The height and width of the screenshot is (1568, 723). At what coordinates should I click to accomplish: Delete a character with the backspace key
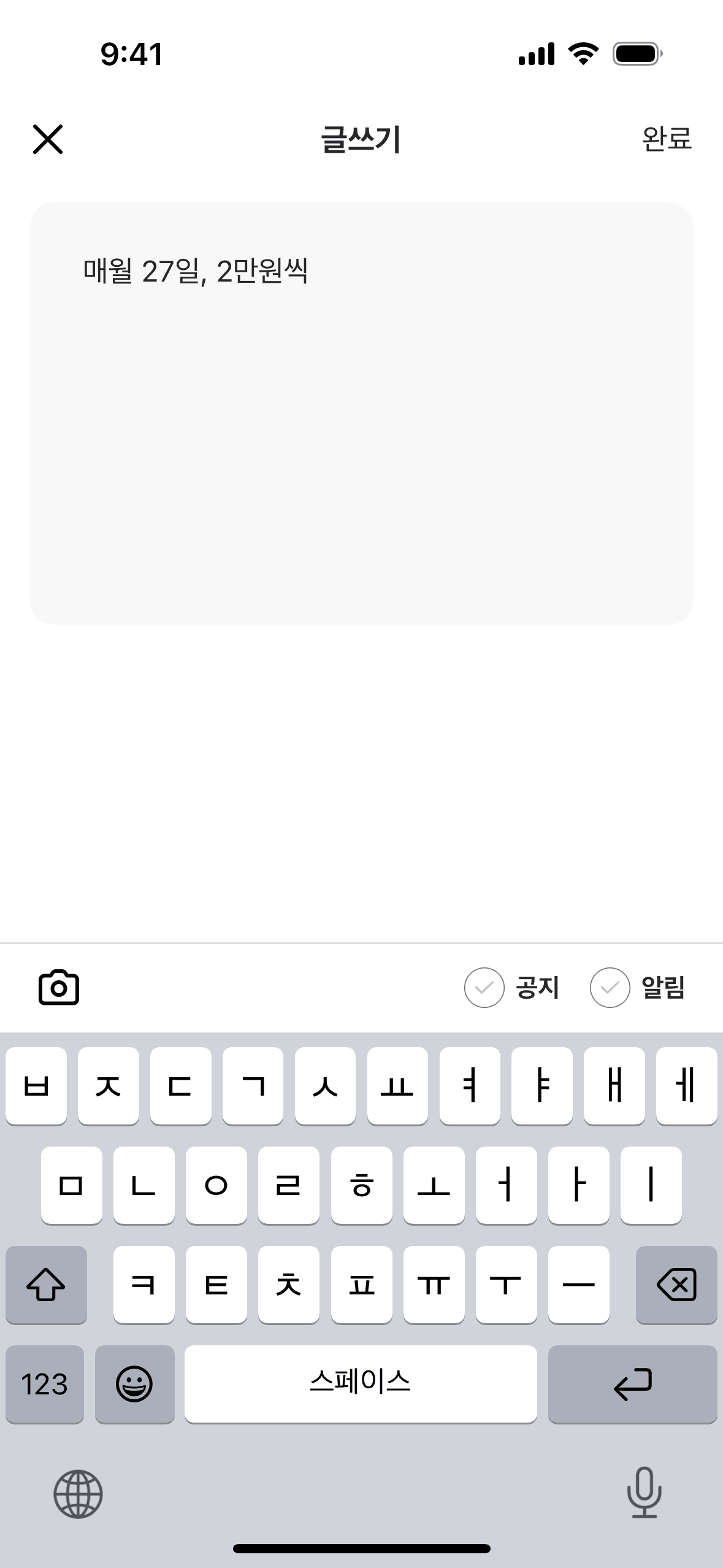[676, 1284]
